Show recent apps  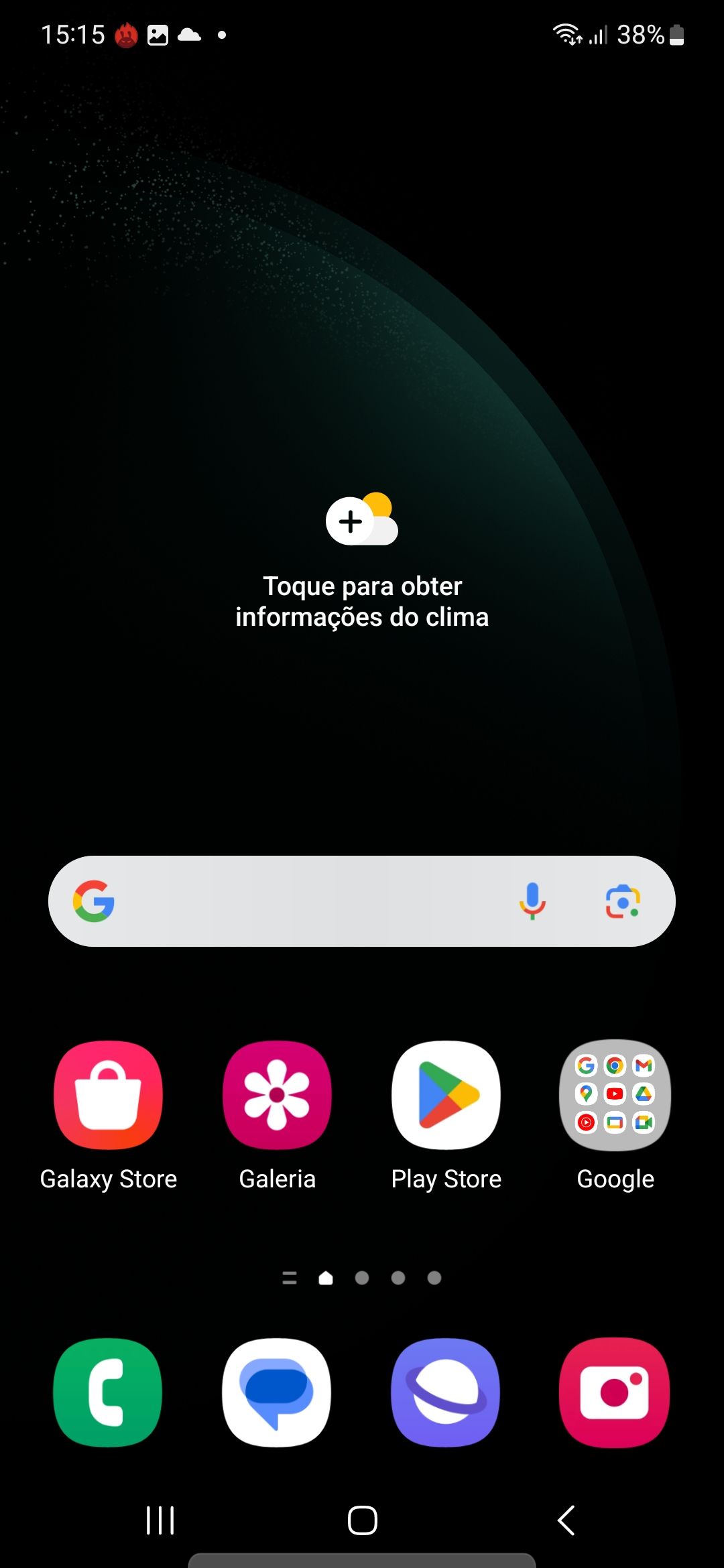[160, 1520]
